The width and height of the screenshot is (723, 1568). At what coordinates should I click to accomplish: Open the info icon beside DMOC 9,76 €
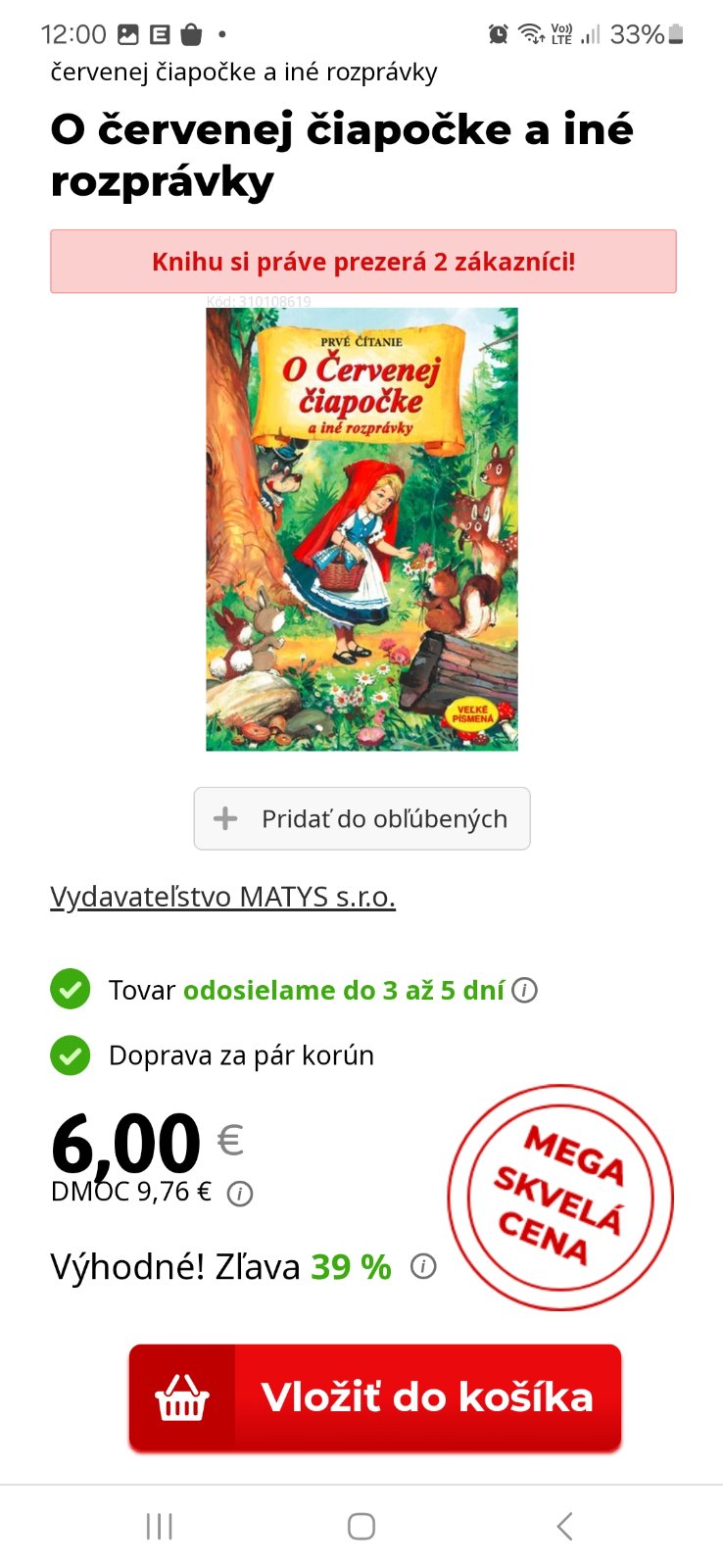coord(240,1194)
